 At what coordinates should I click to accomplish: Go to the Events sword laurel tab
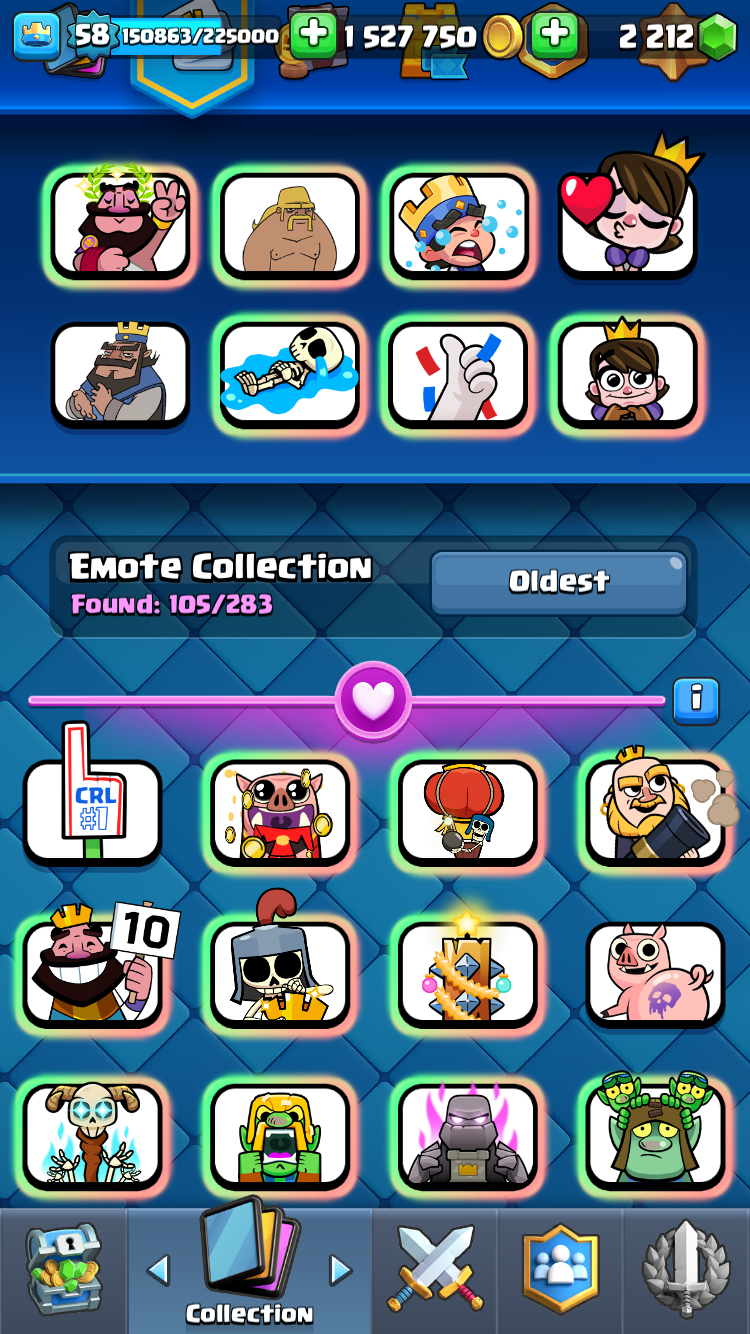coord(687,1270)
